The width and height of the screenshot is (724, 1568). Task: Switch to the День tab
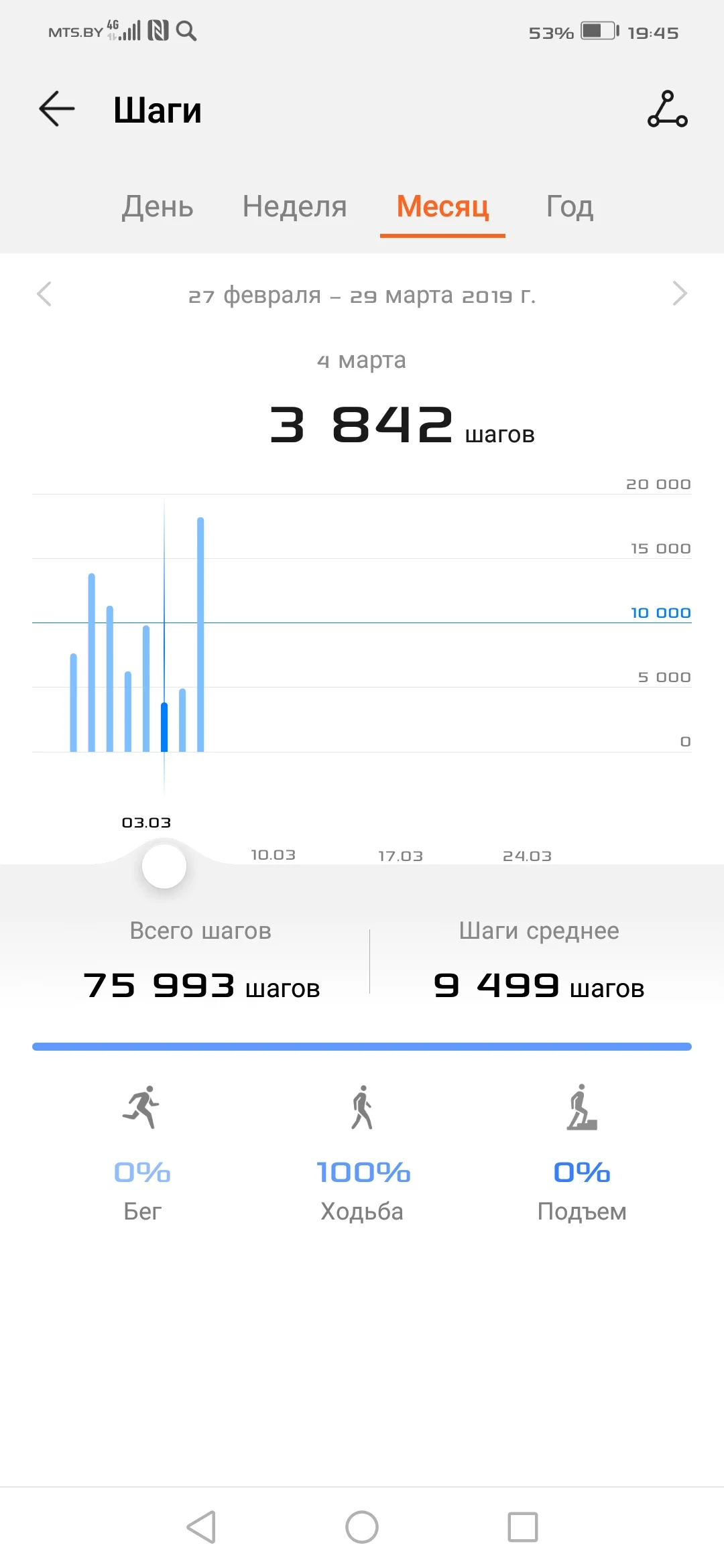pyautogui.click(x=156, y=207)
